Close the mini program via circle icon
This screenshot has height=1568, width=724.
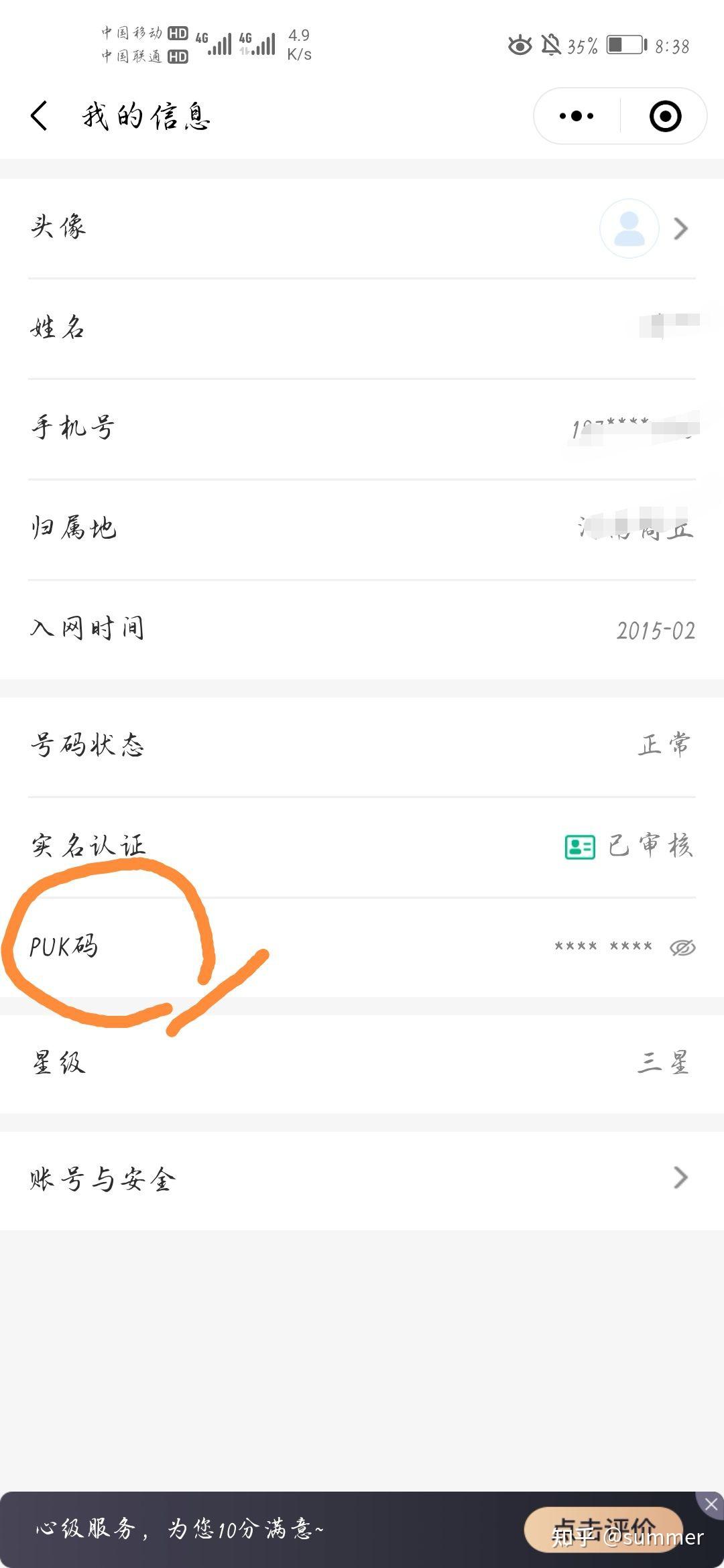[665, 116]
